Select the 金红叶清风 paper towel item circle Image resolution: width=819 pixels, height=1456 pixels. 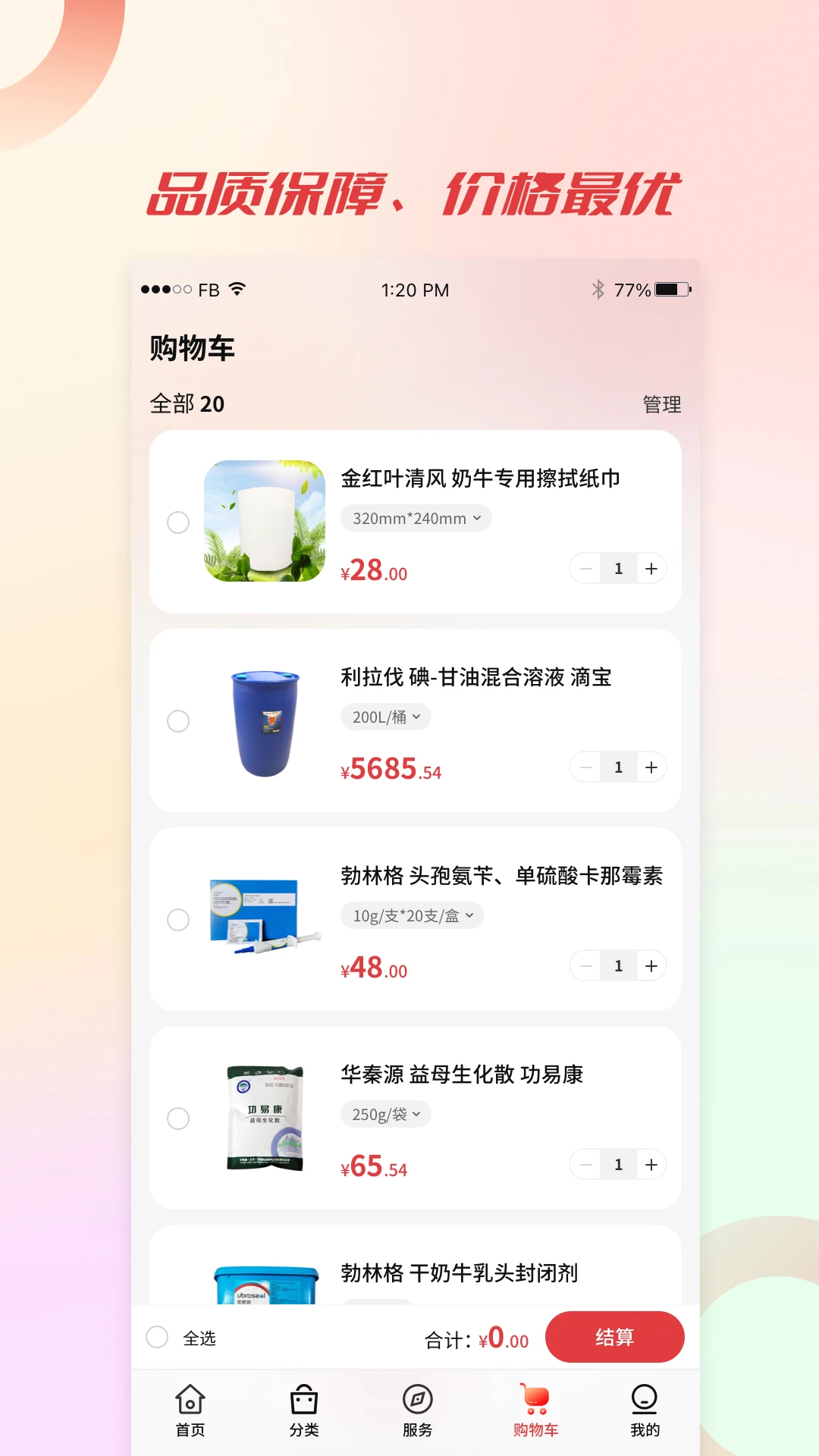(179, 523)
